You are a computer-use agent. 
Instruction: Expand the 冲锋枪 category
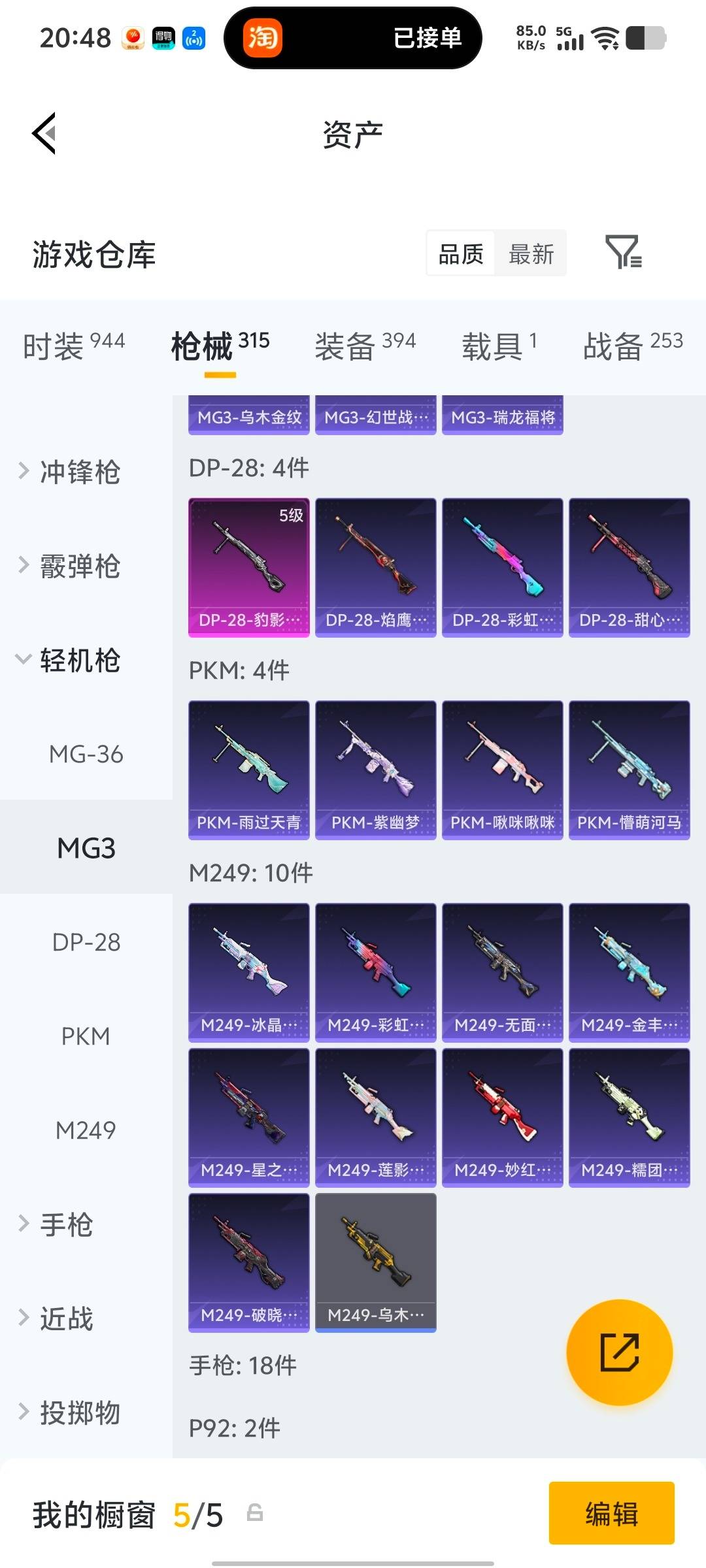click(80, 472)
